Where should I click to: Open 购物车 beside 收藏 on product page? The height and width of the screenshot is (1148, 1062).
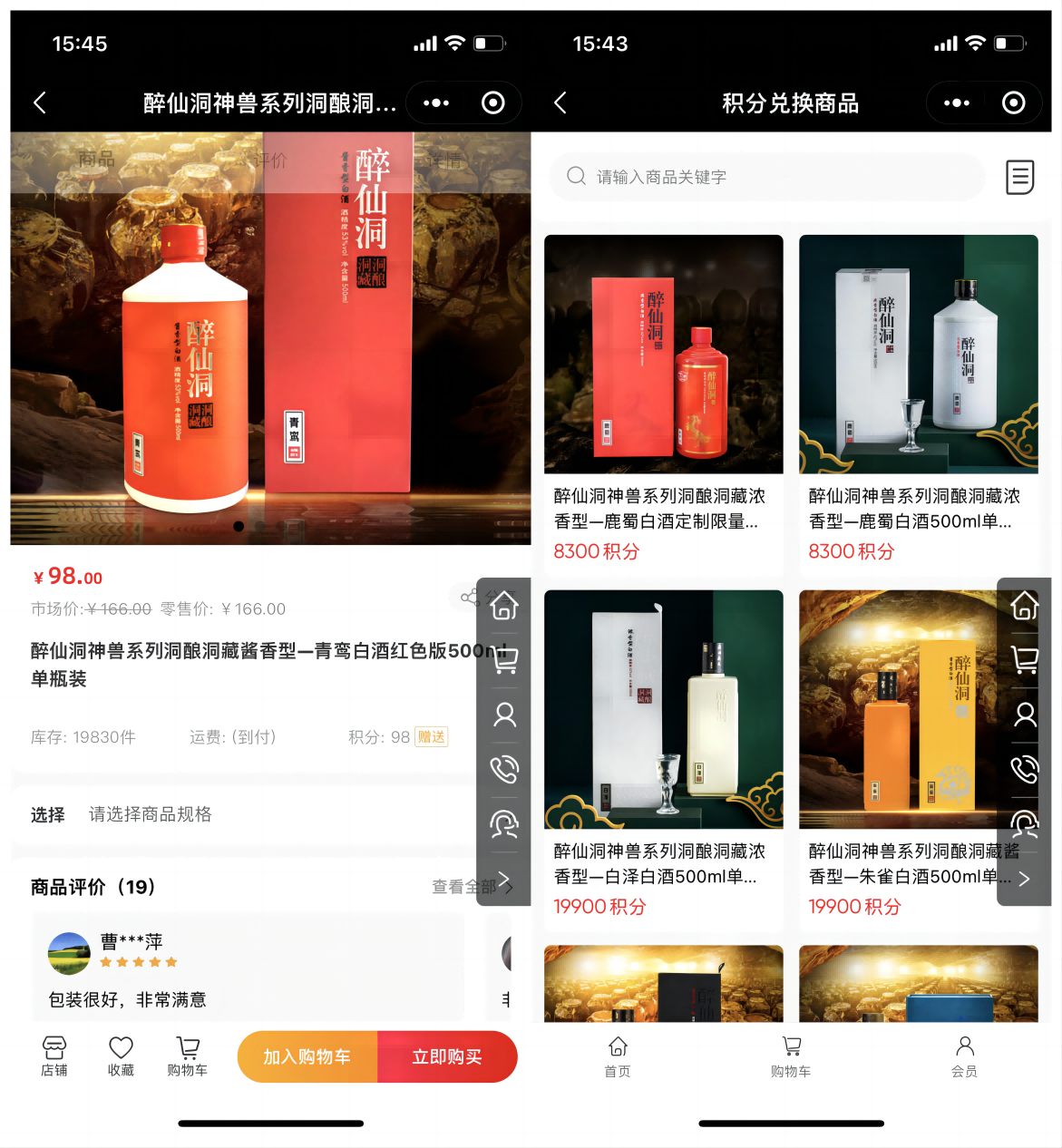pyautogui.click(x=188, y=1056)
